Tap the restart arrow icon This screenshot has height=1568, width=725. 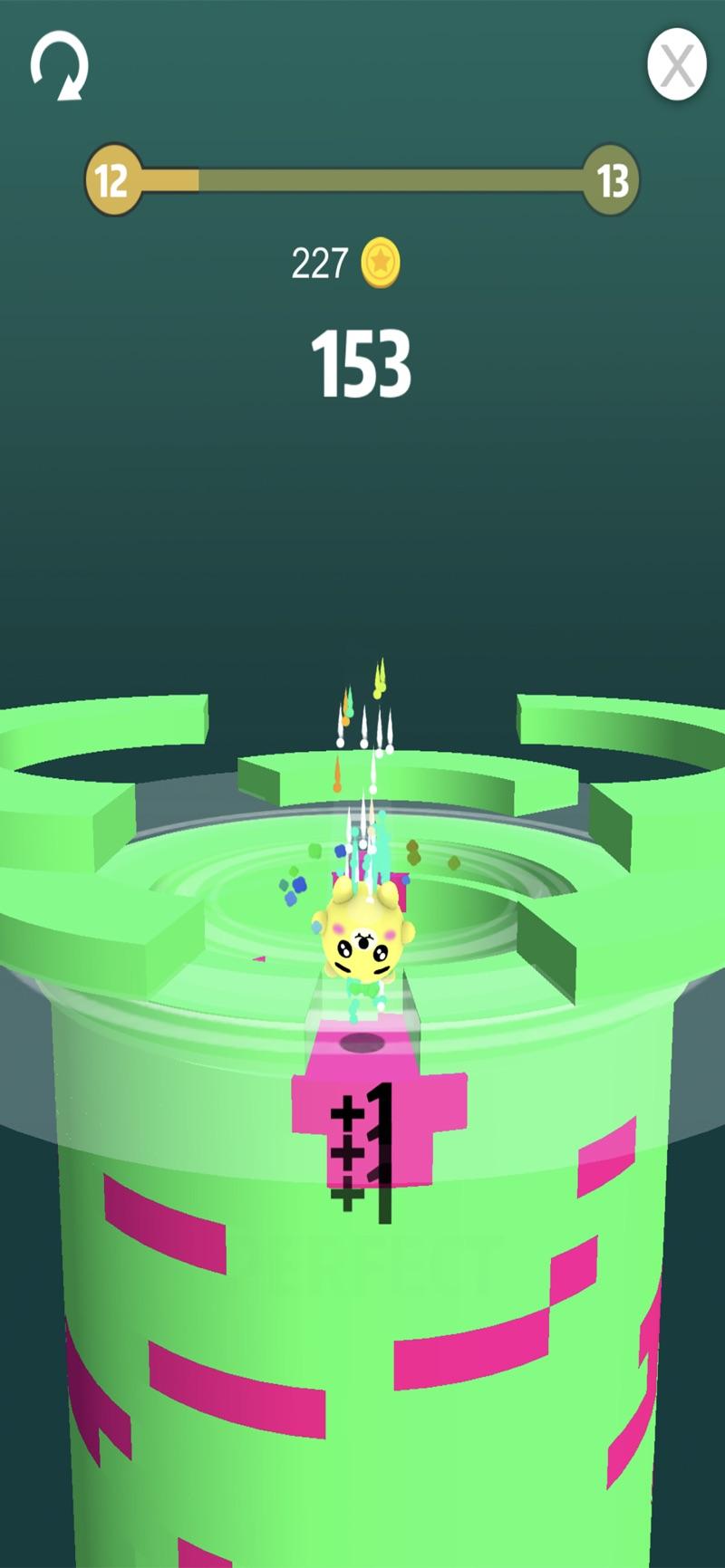pos(59,66)
